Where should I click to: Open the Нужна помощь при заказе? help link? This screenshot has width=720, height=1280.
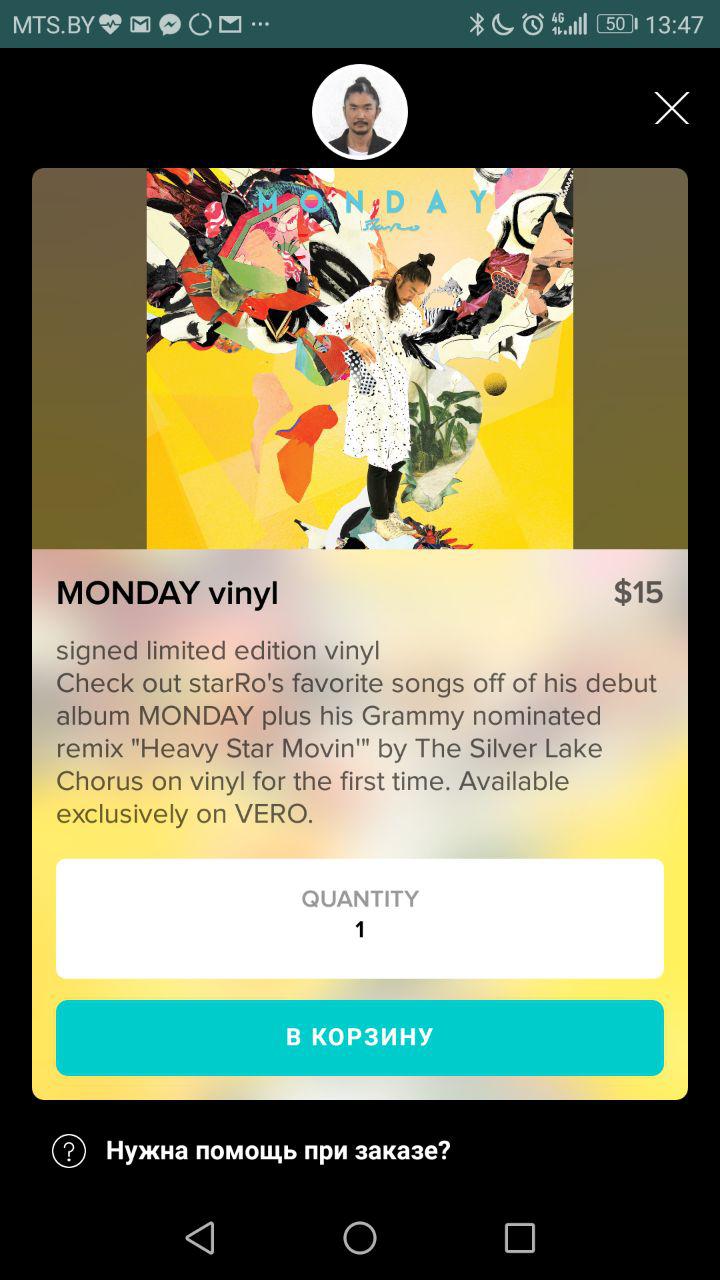277,1151
